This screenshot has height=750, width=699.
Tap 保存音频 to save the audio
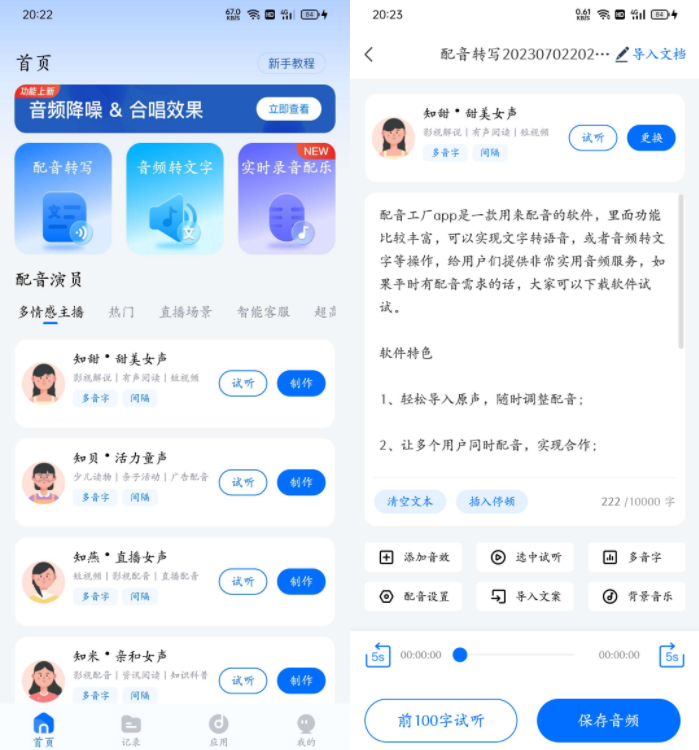tap(608, 720)
